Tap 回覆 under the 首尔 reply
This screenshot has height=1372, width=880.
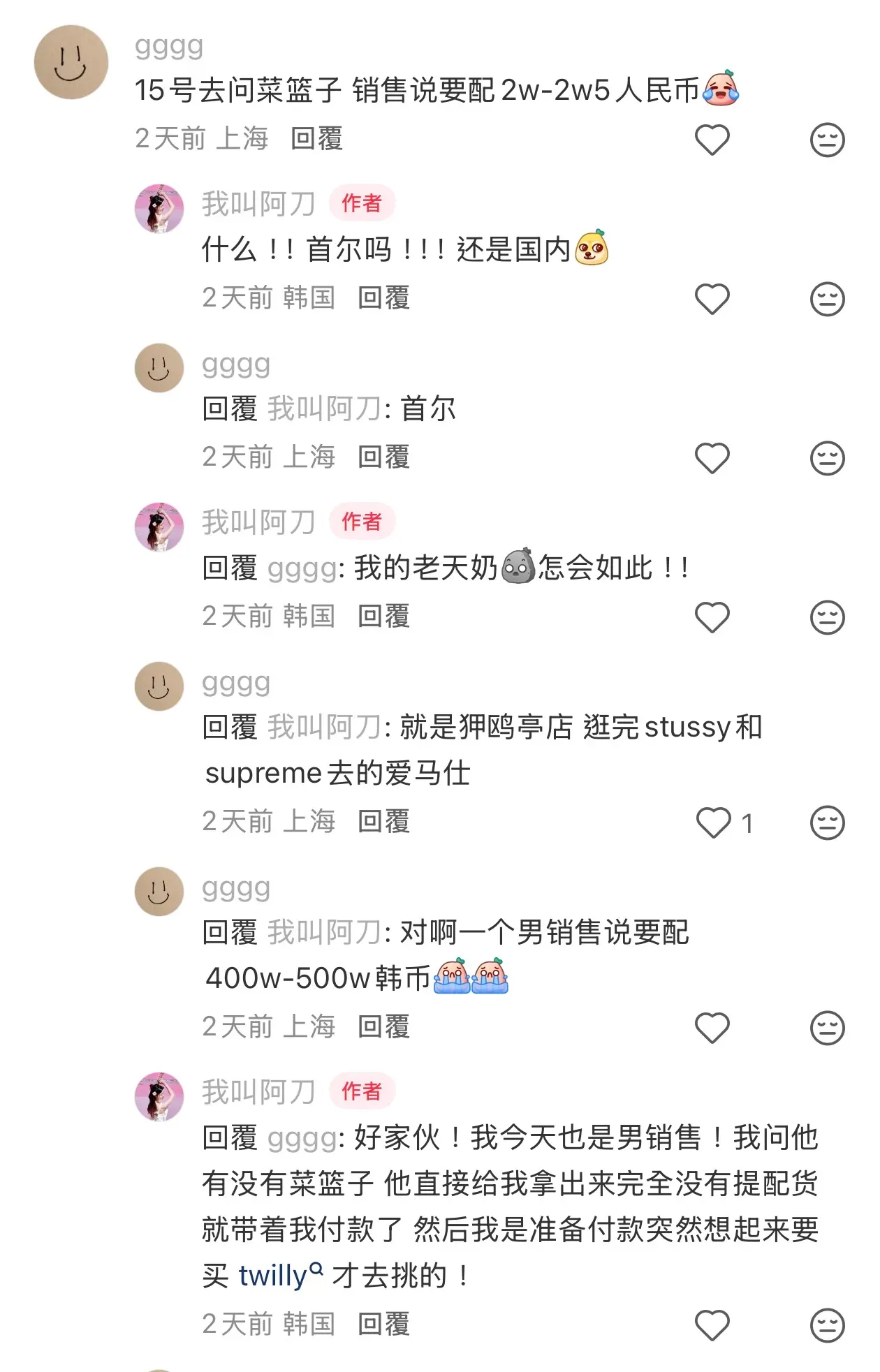coord(383,457)
